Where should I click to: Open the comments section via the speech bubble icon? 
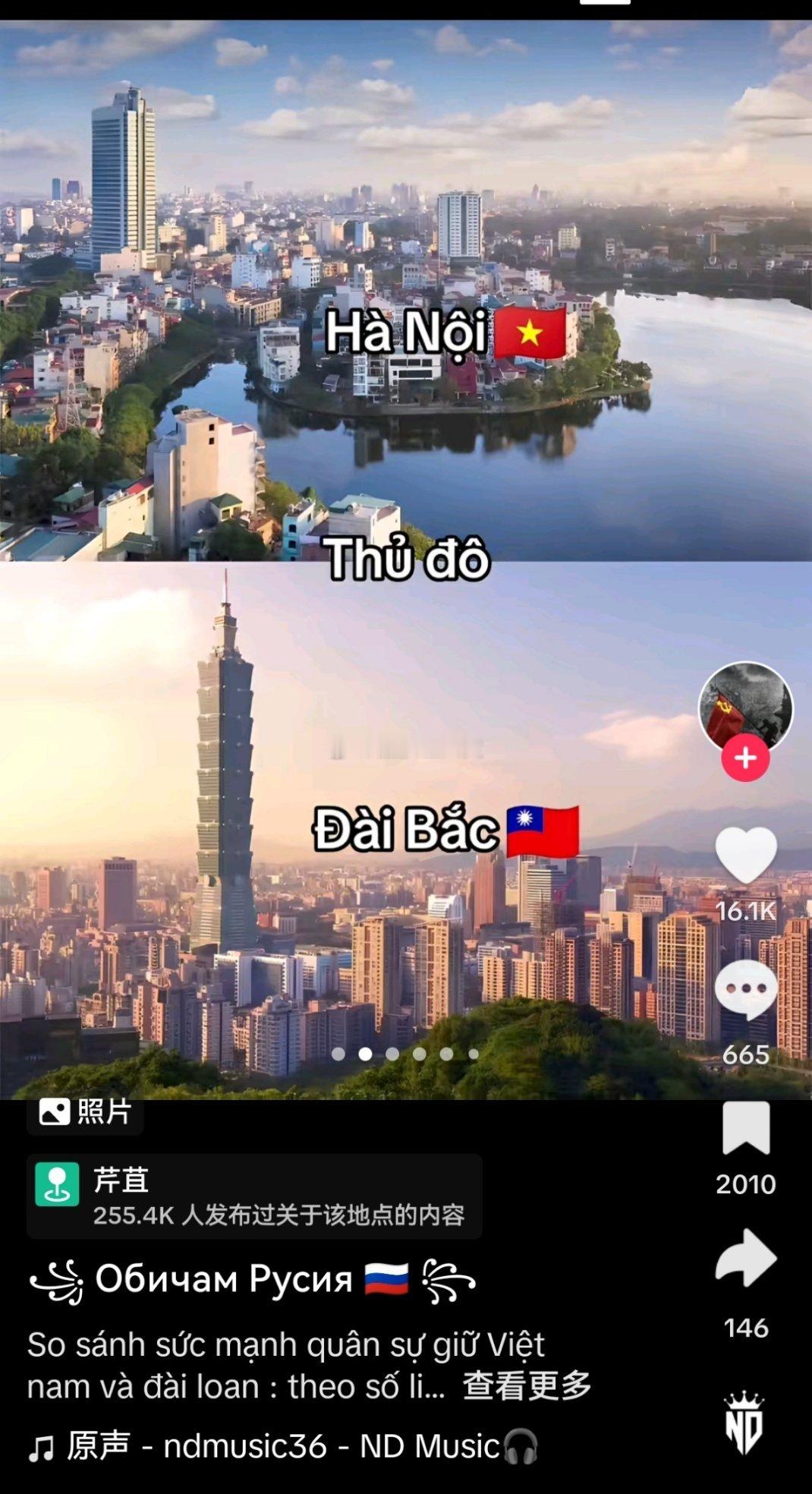747,987
